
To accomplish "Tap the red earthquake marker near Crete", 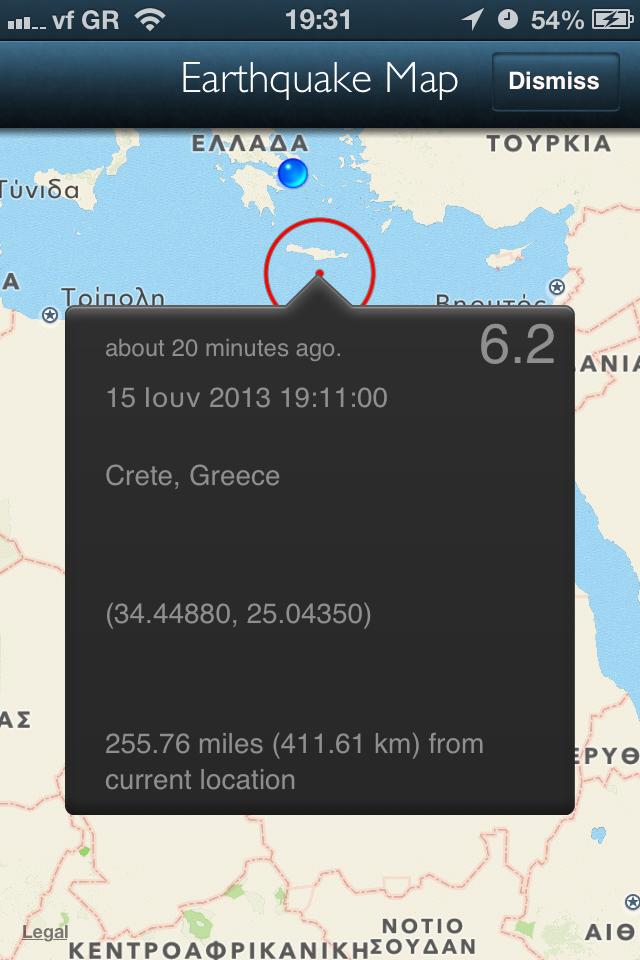I will 319,272.
